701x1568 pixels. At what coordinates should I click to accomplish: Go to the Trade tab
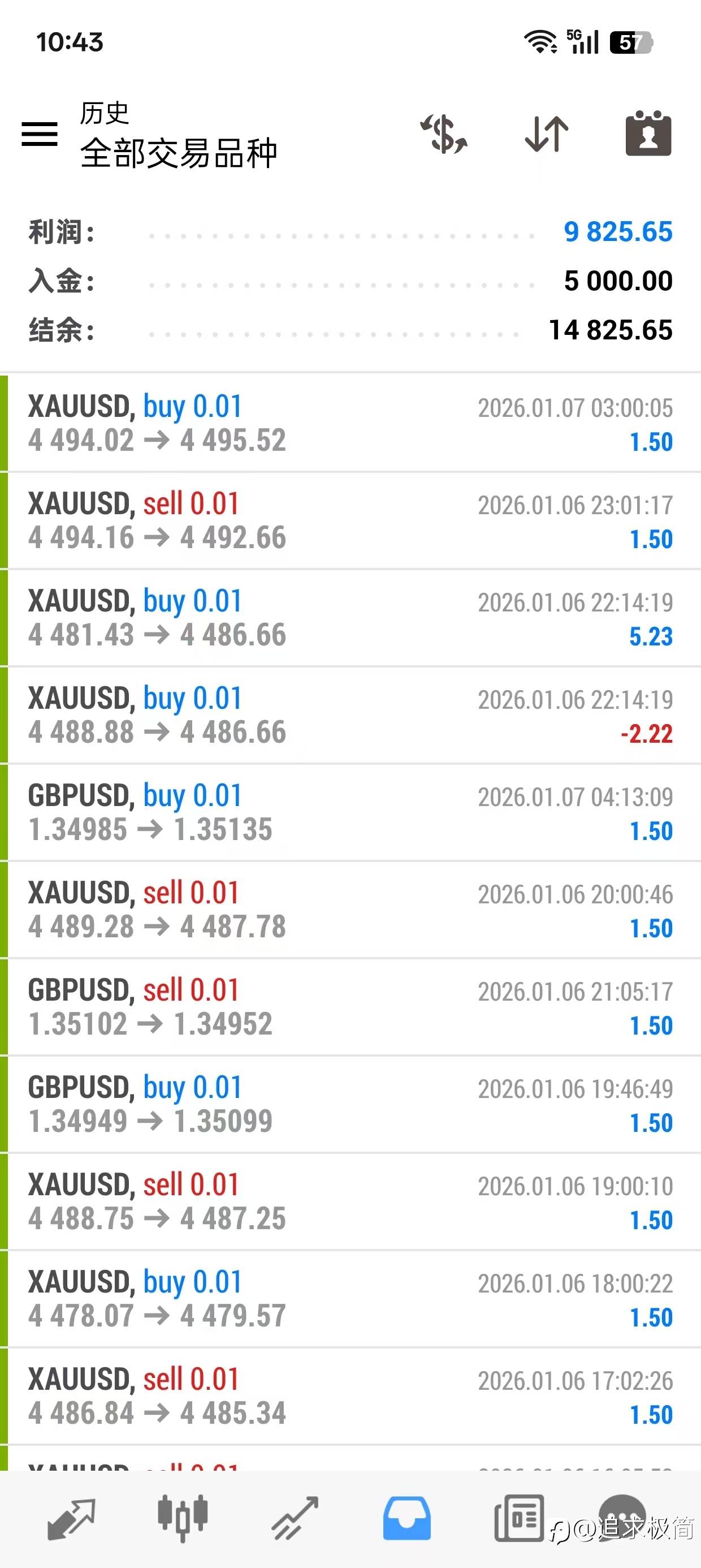[x=295, y=1519]
